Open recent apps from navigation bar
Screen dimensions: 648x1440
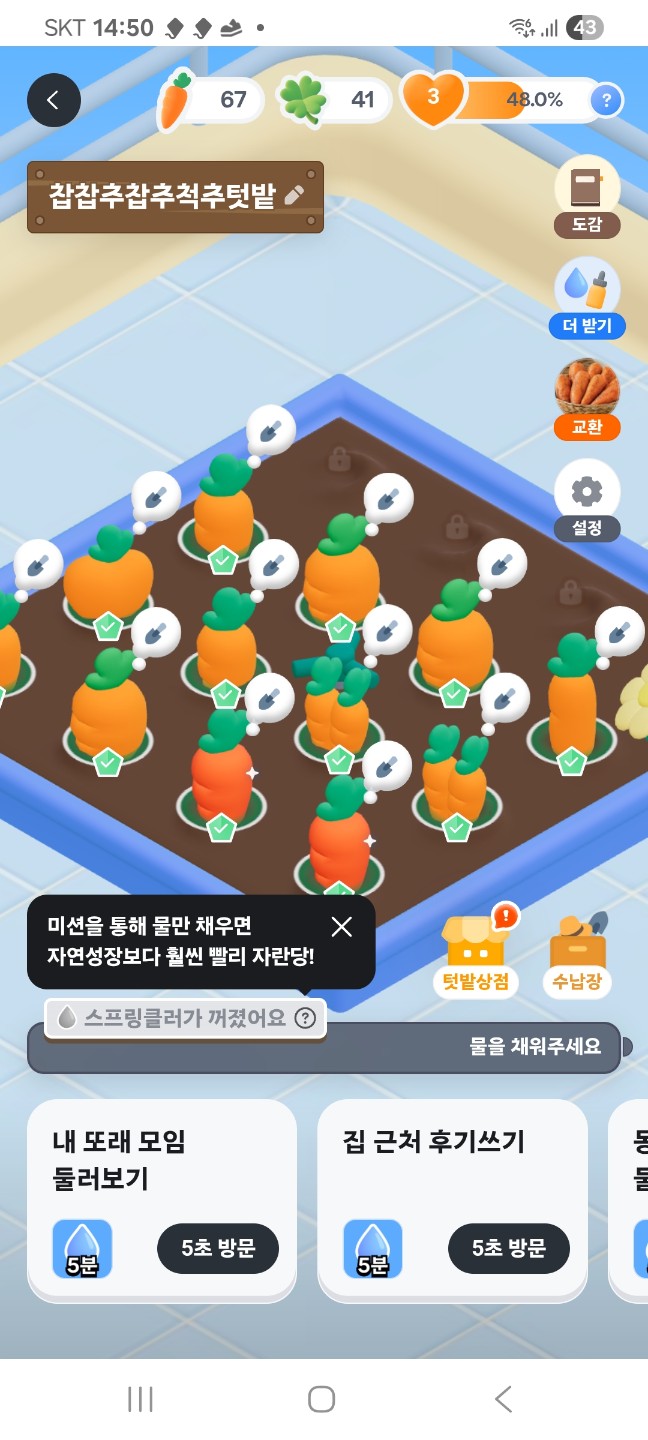pos(140,1399)
